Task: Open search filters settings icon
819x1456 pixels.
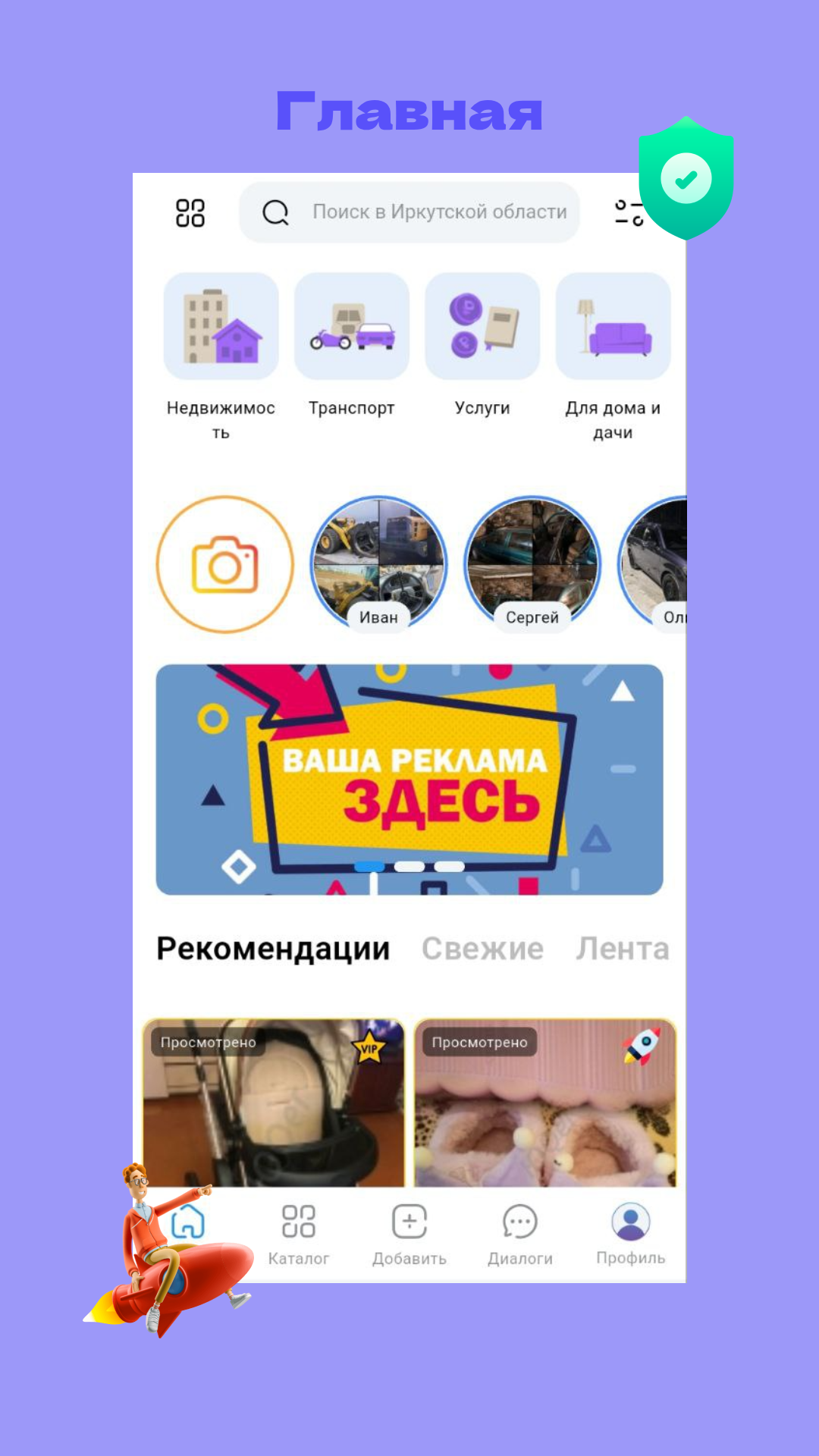Action: tap(628, 213)
